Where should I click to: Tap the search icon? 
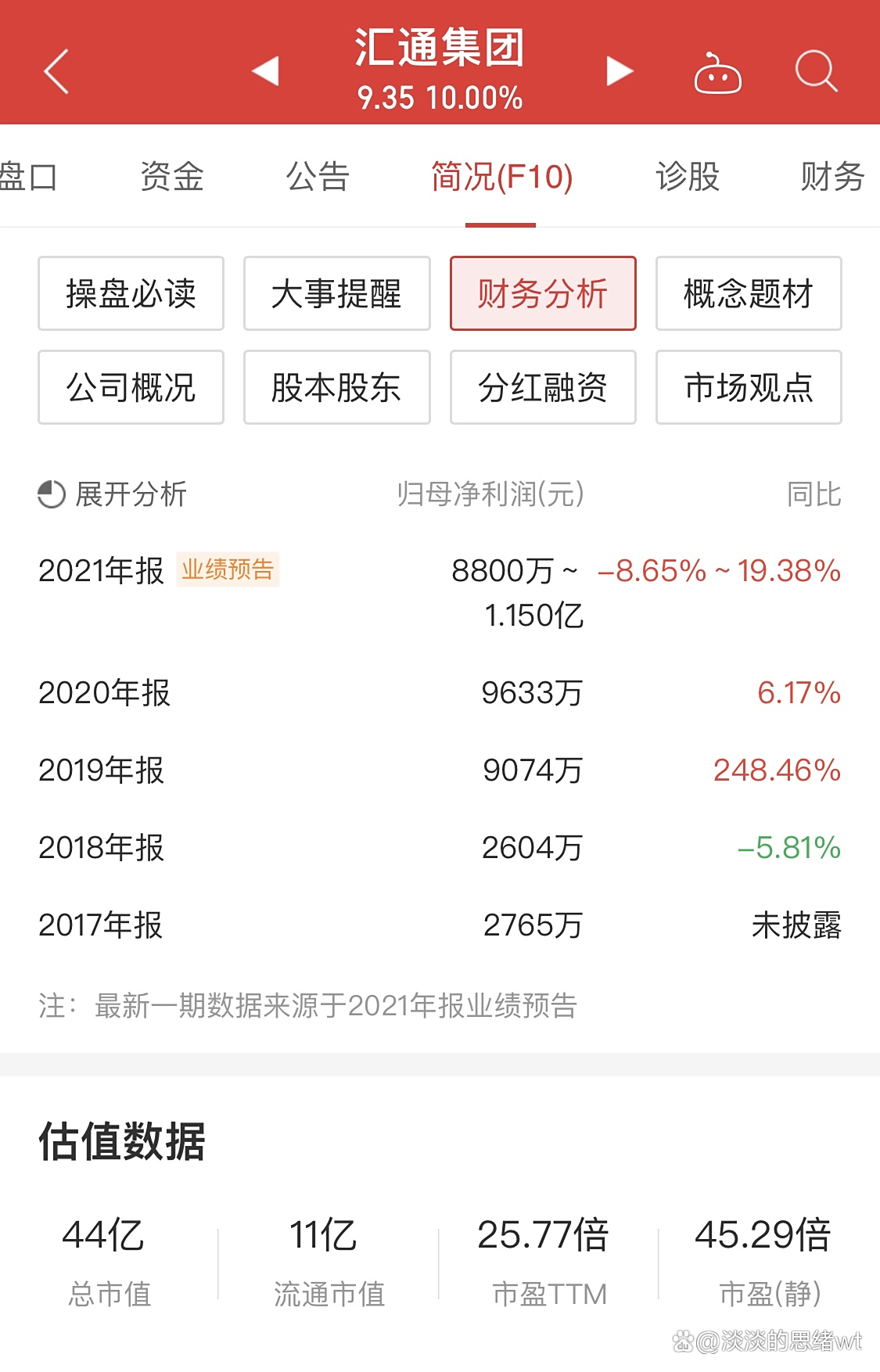click(x=817, y=70)
